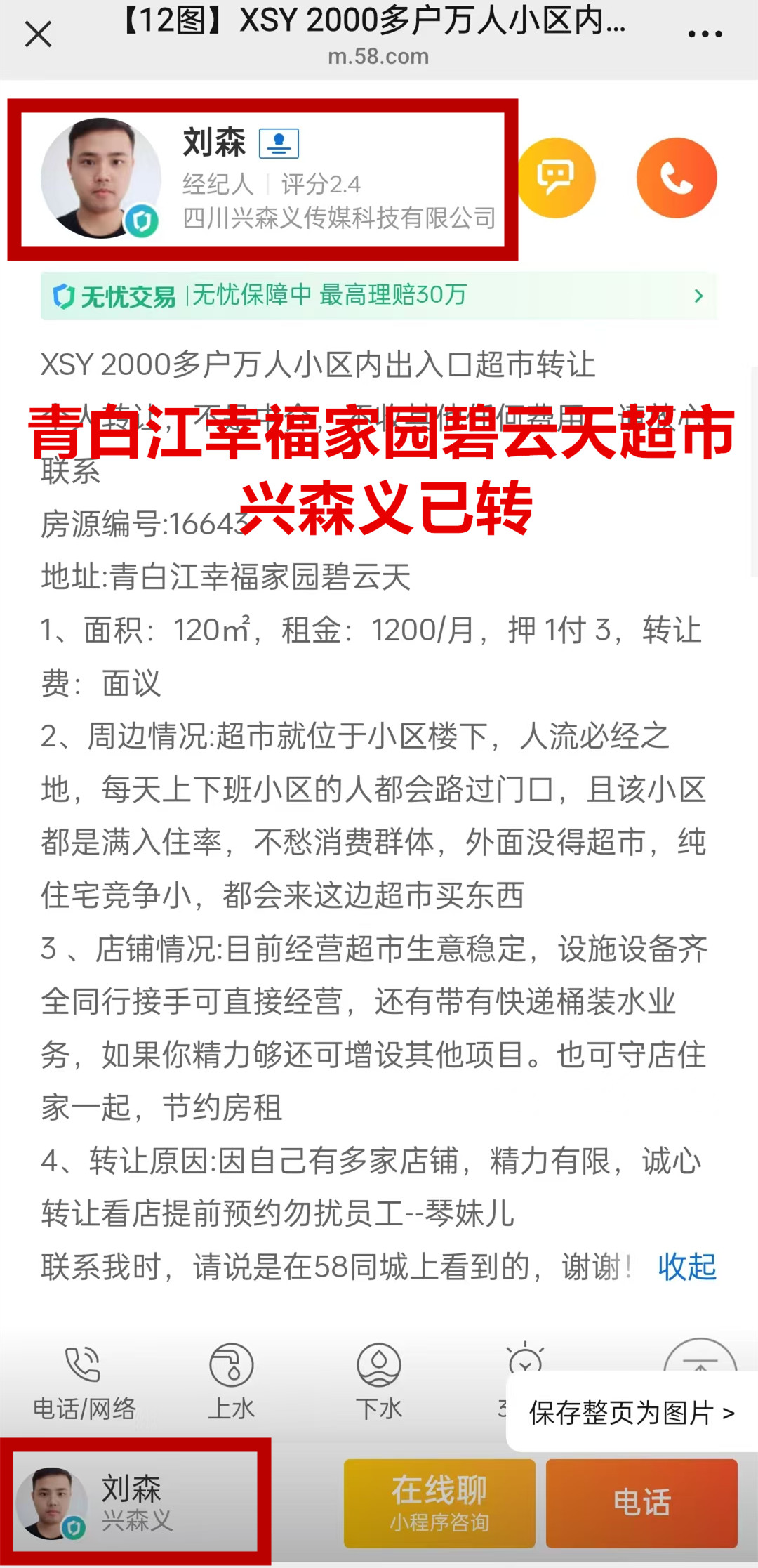This screenshot has width=758, height=1568.
Task: Tap the yellow chat bubble icon
Action: 556,178
